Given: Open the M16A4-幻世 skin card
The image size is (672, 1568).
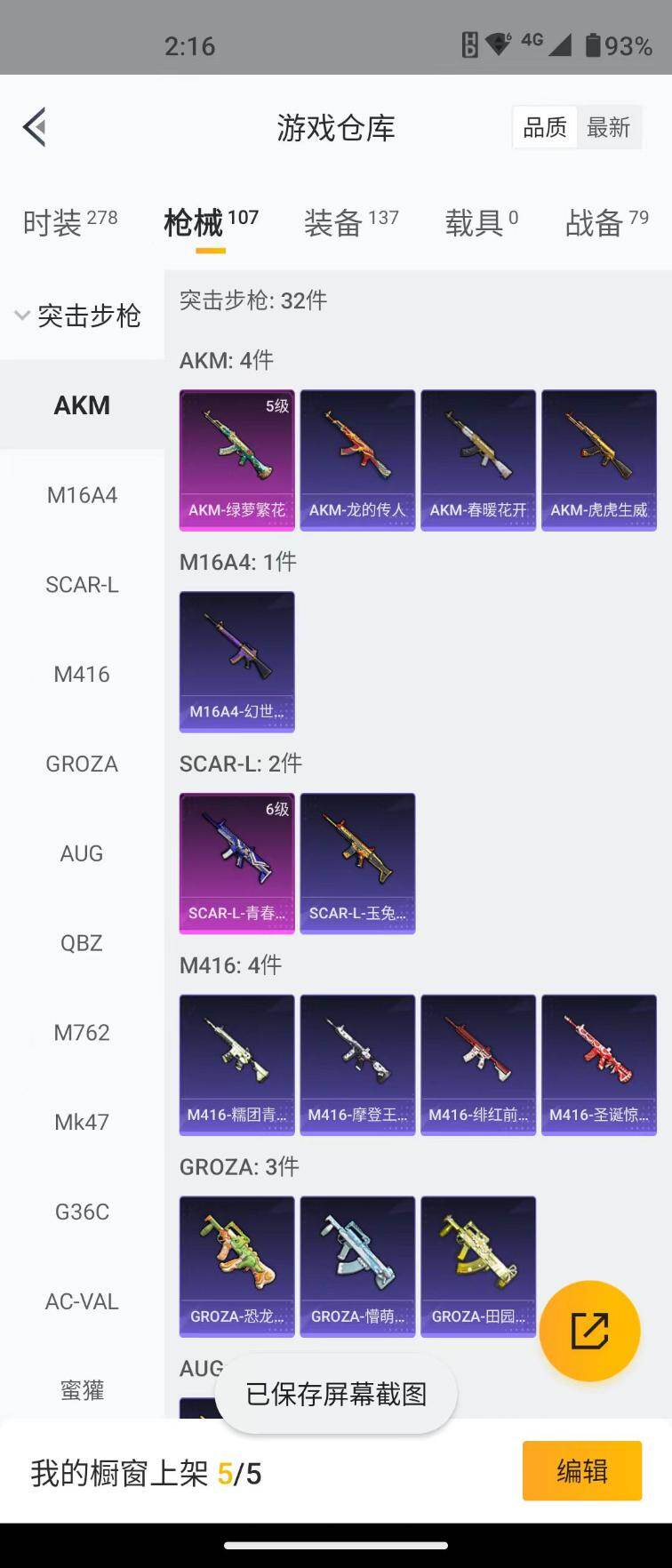Looking at the screenshot, I should point(237,661).
